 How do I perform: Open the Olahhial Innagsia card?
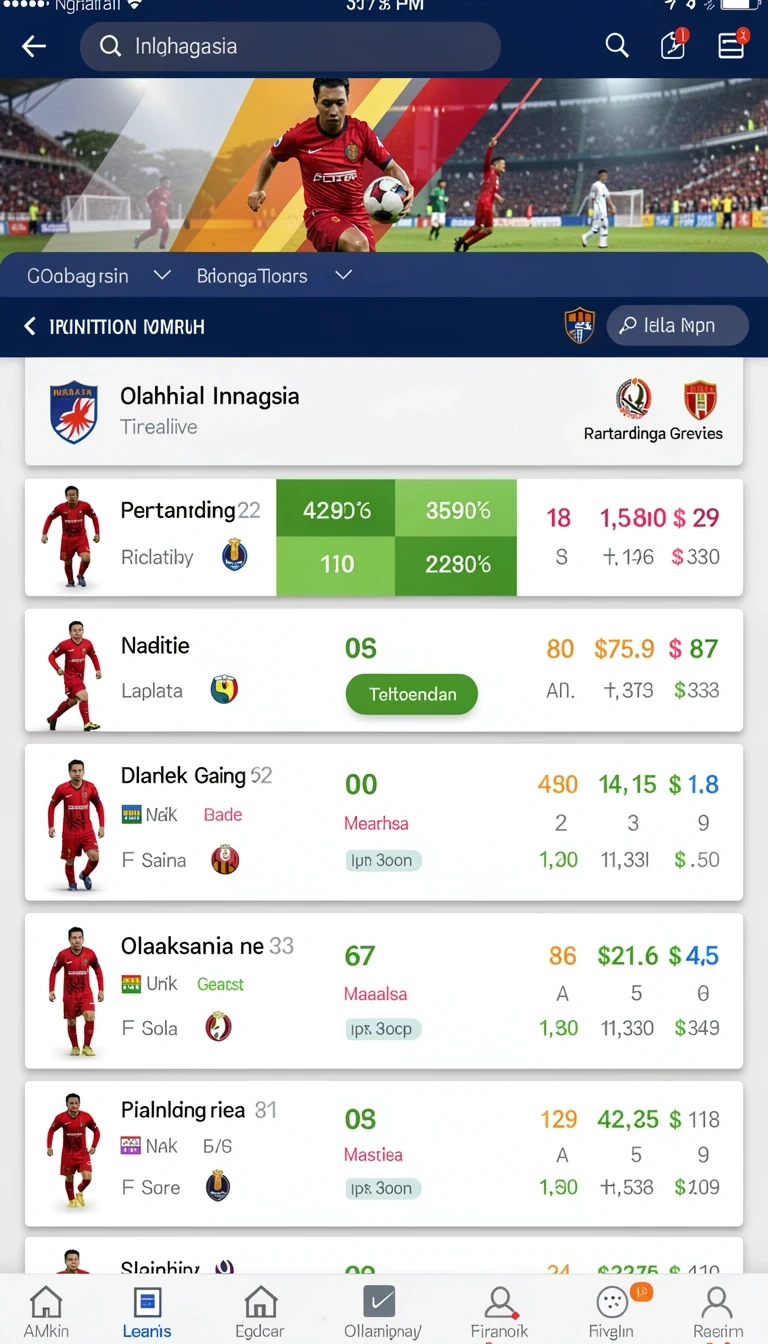pyautogui.click(x=384, y=412)
